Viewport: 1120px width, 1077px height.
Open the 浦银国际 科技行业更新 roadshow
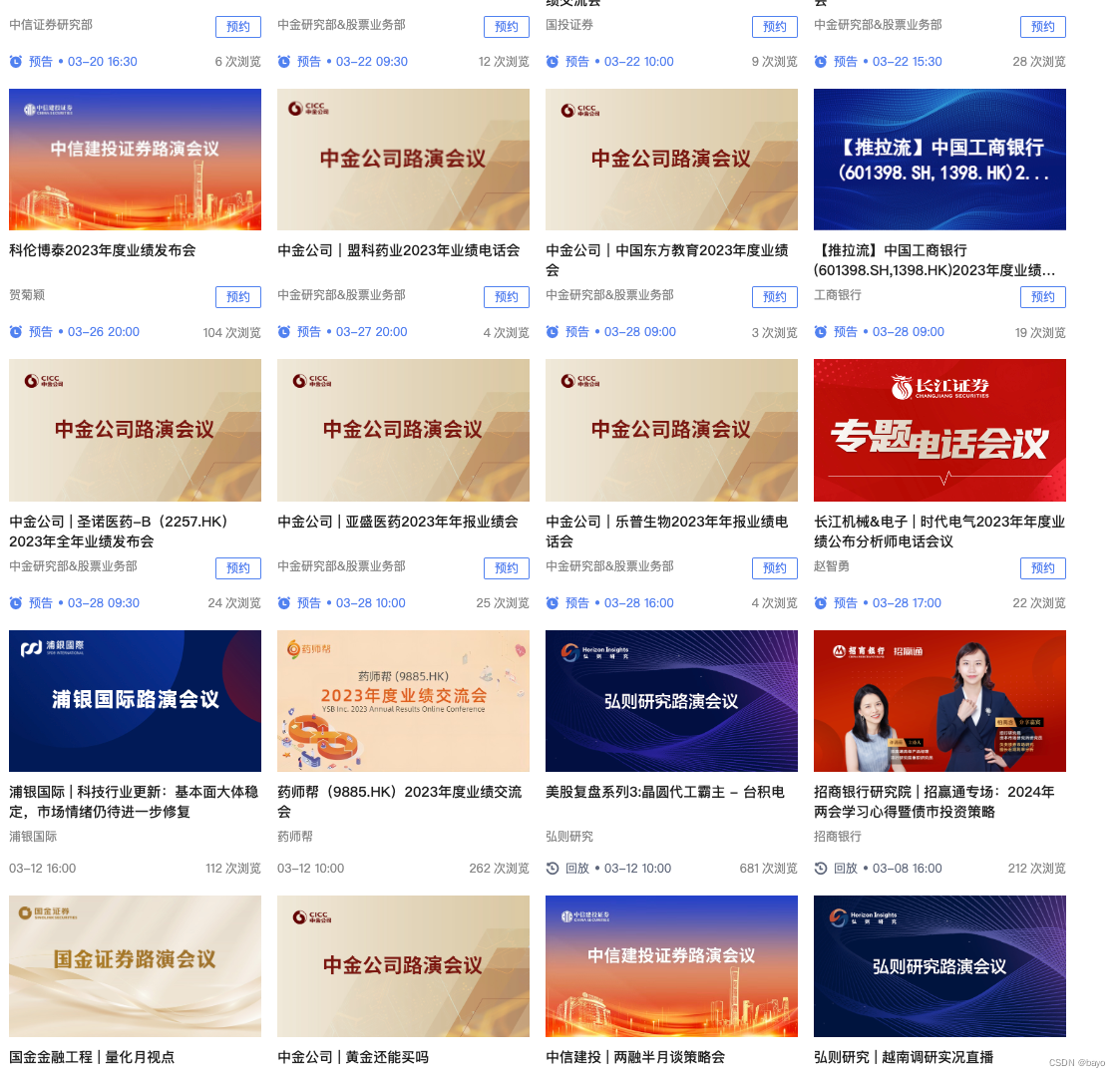coord(135,701)
